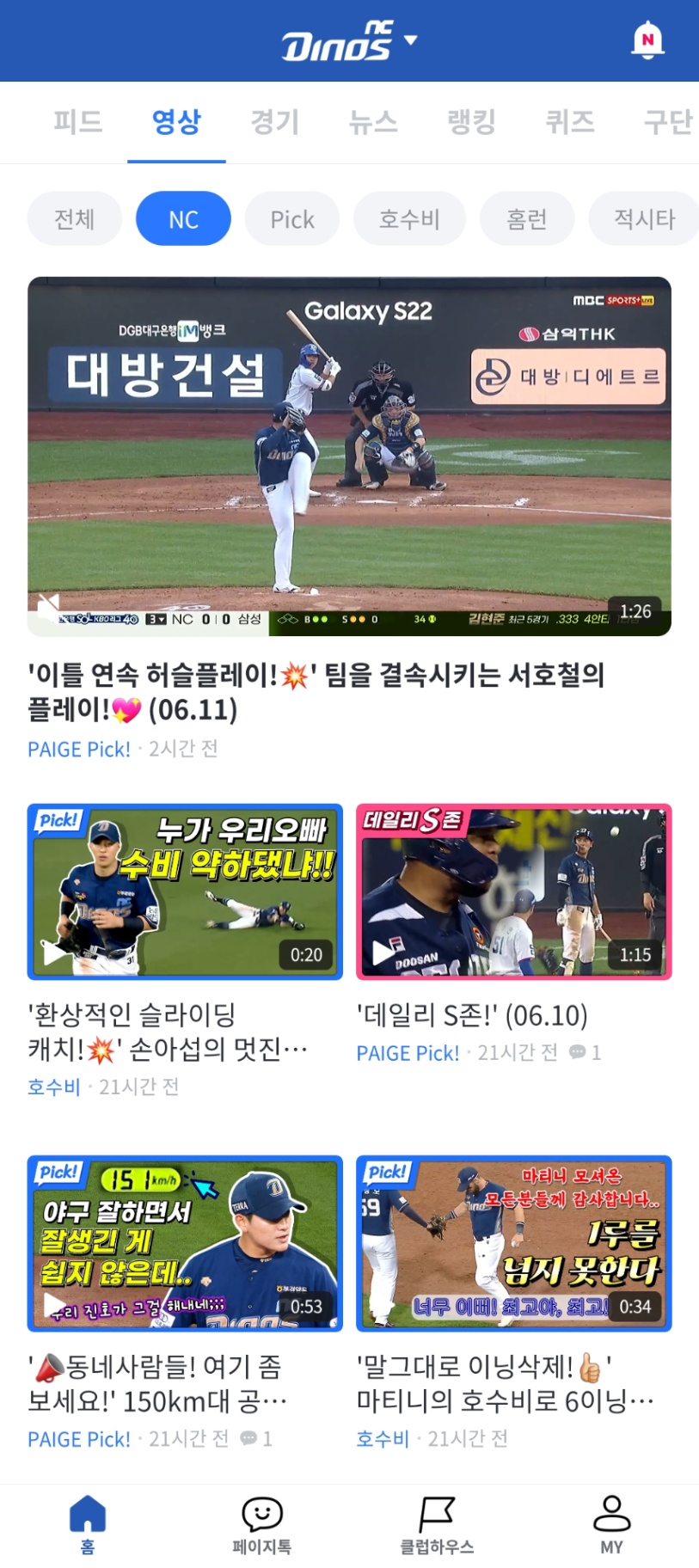Select the 홈런 filter chip
The image size is (699, 1568).
526,219
